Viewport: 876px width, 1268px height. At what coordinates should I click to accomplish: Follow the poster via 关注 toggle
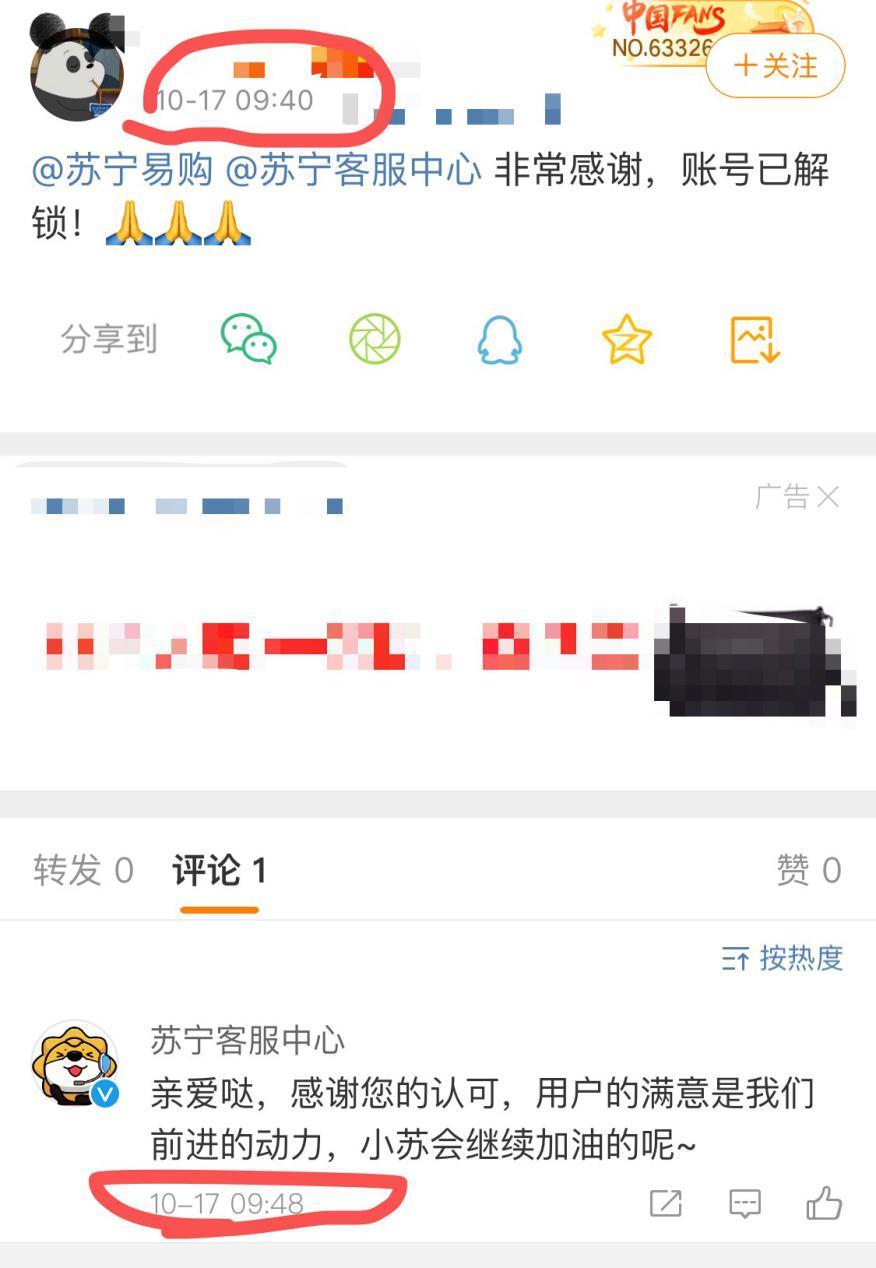pyautogui.click(x=774, y=68)
